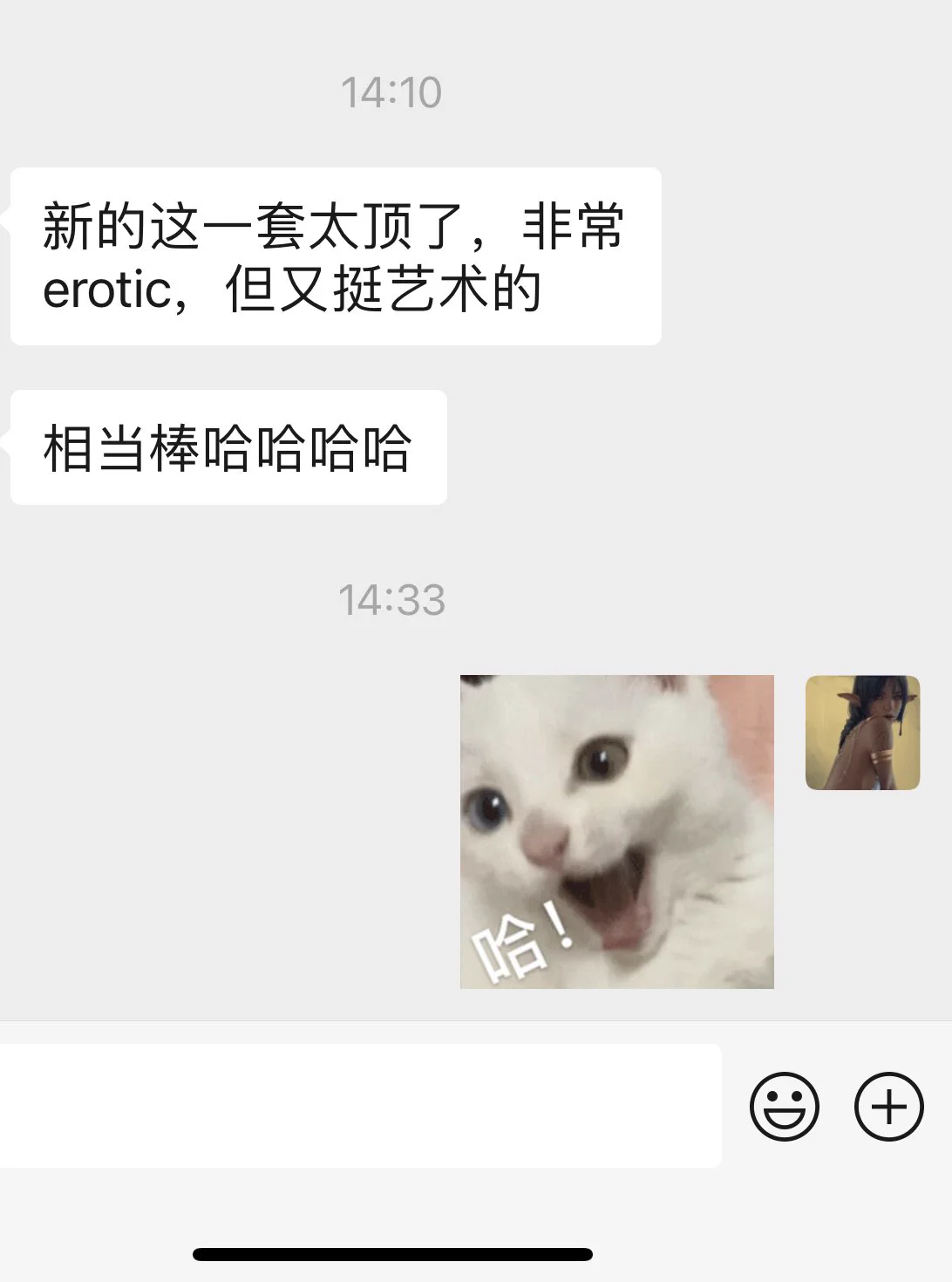The height and width of the screenshot is (1282, 952).
Task: Open the sender's profile avatar
Action: [862, 733]
